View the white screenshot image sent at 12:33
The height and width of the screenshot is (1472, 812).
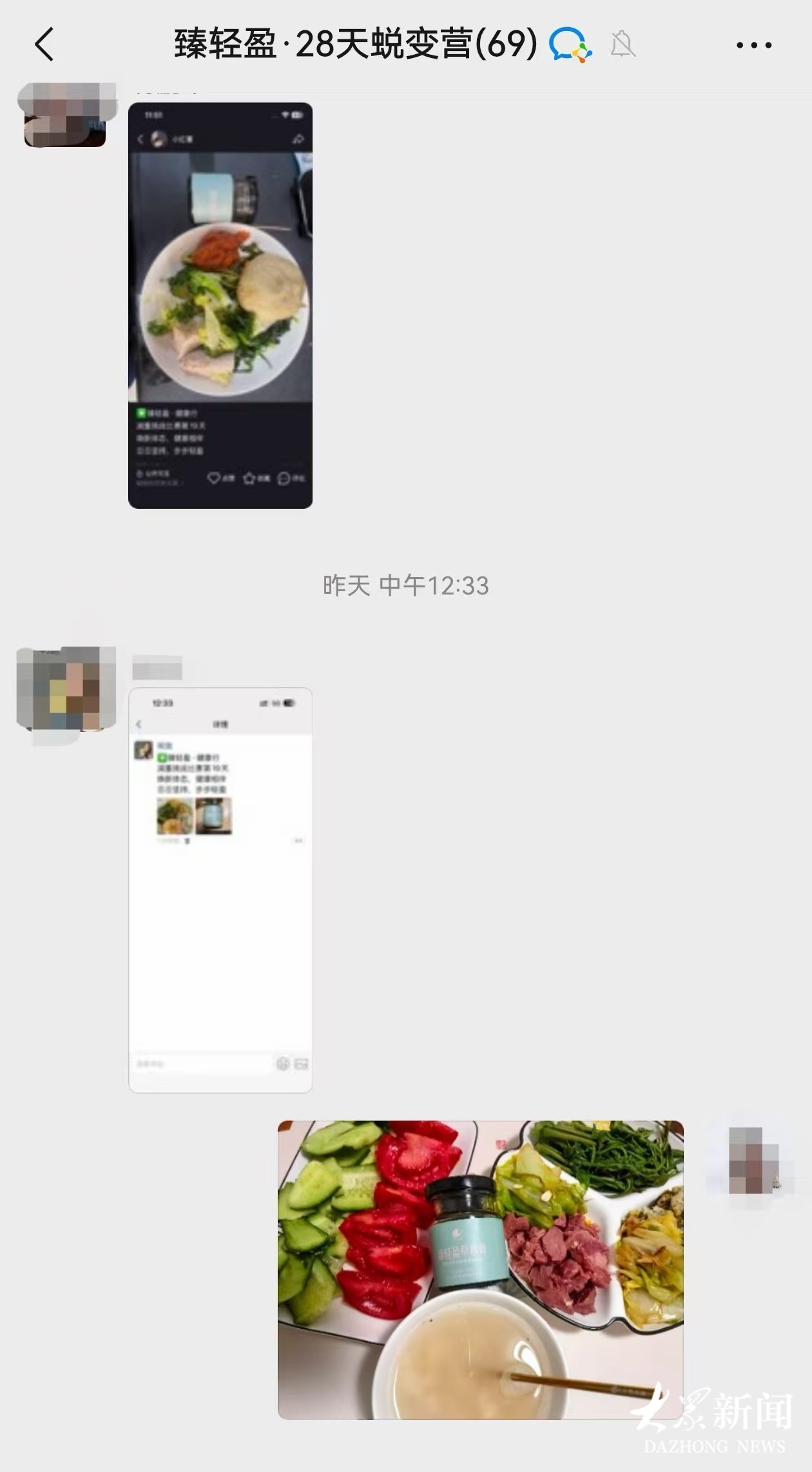(220, 890)
